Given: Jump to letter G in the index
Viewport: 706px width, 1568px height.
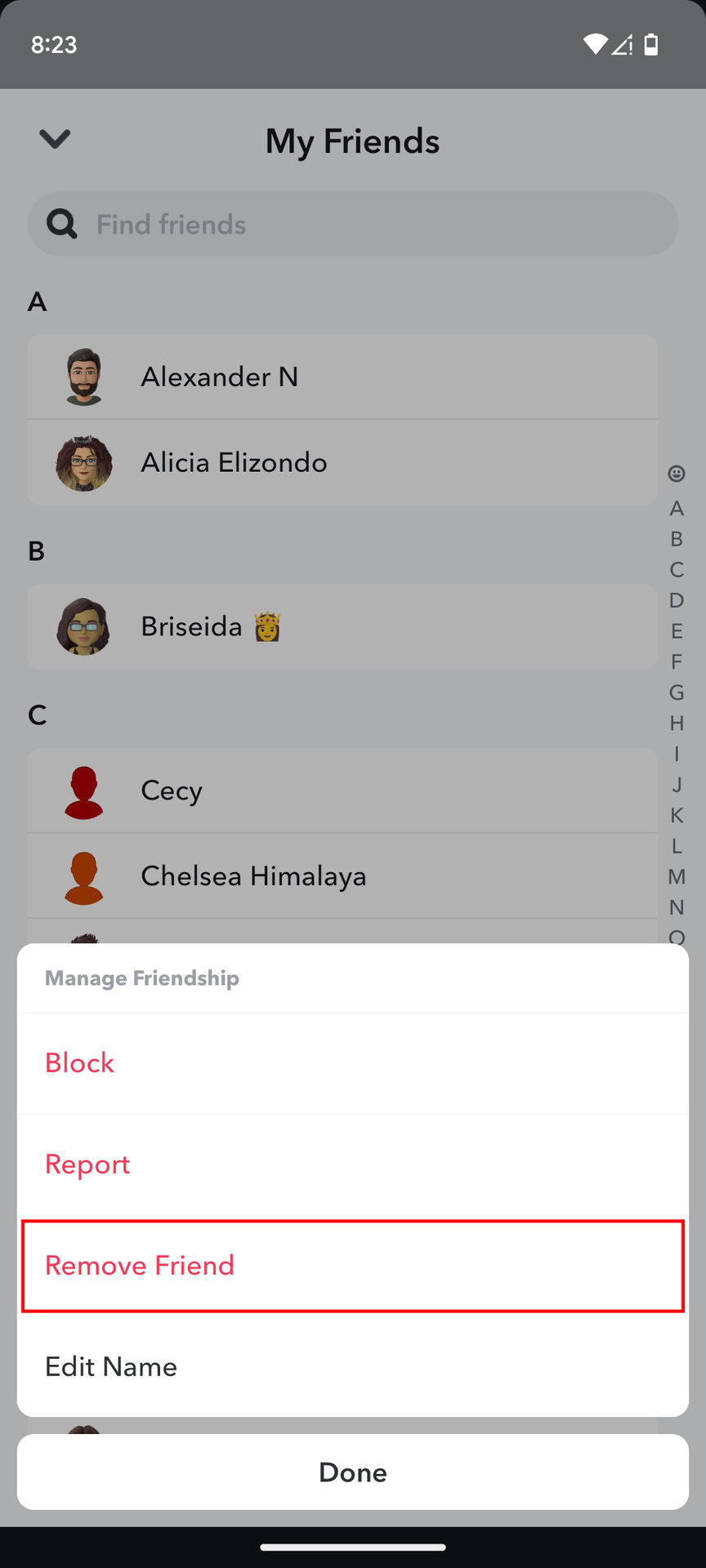Looking at the screenshot, I should 677,693.
